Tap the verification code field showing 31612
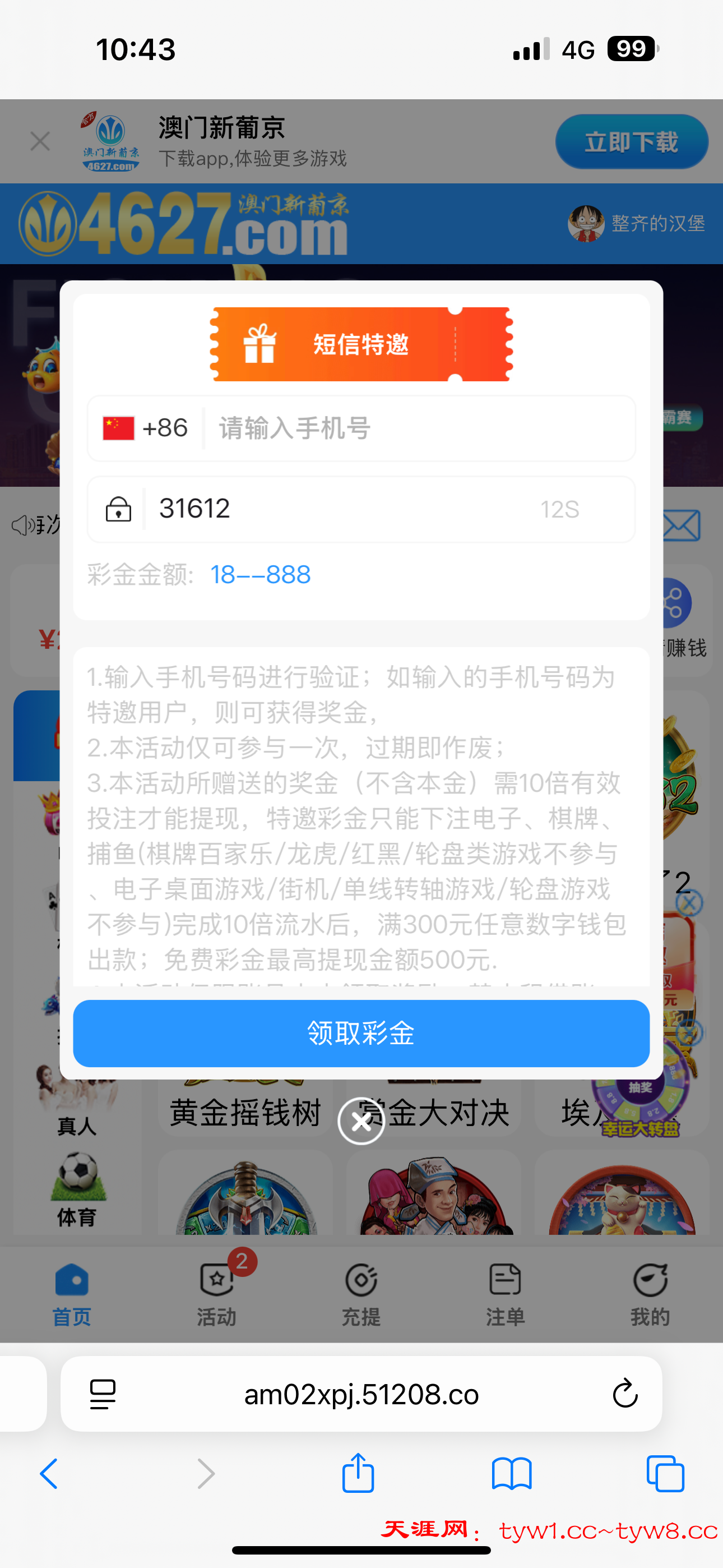723x1568 pixels. [341, 509]
